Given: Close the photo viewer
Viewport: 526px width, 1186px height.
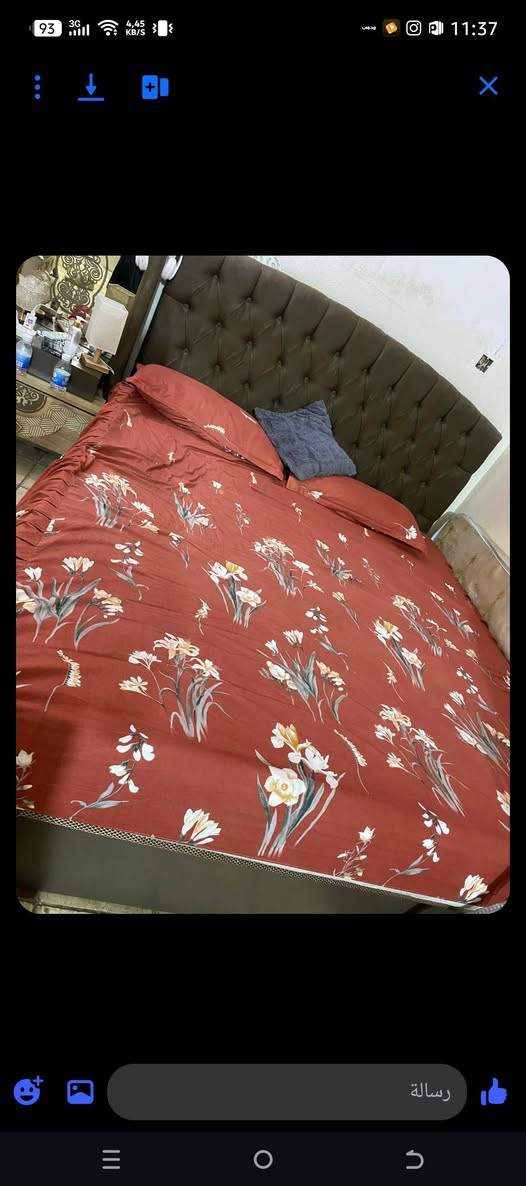Looking at the screenshot, I should [x=488, y=85].
